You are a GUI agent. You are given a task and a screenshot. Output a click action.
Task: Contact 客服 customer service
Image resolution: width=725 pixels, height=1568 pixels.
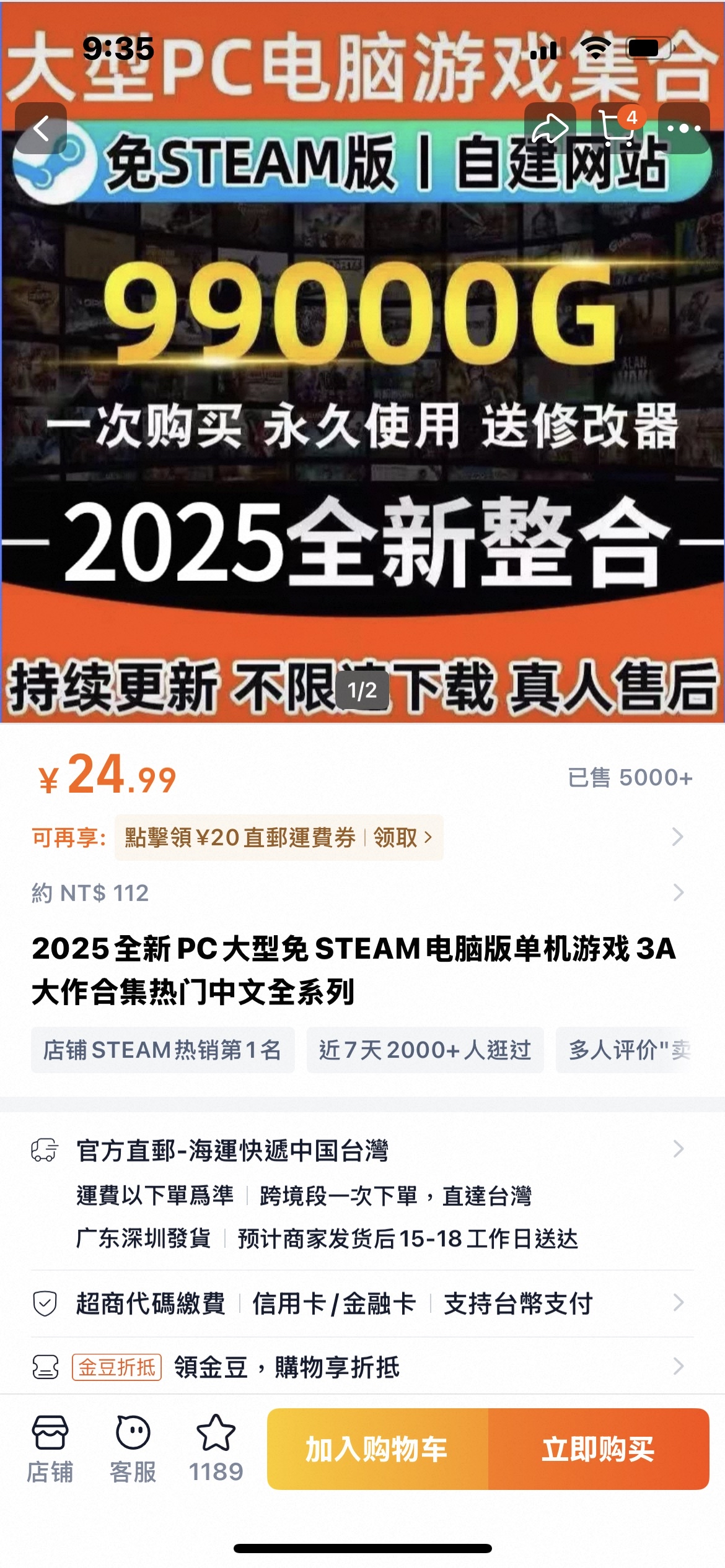coord(133,1448)
